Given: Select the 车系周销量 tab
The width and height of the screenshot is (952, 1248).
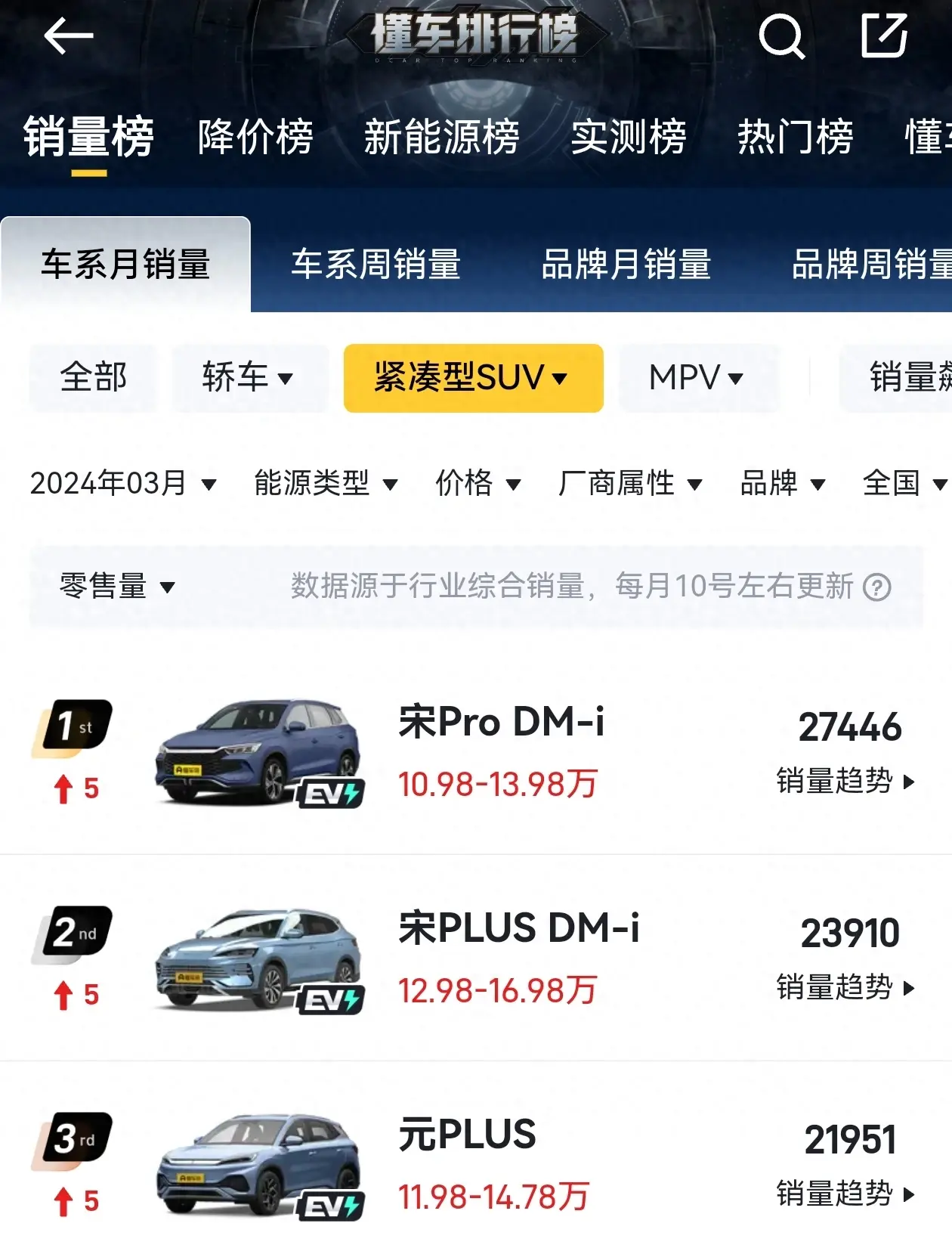Looking at the screenshot, I should tap(376, 265).
